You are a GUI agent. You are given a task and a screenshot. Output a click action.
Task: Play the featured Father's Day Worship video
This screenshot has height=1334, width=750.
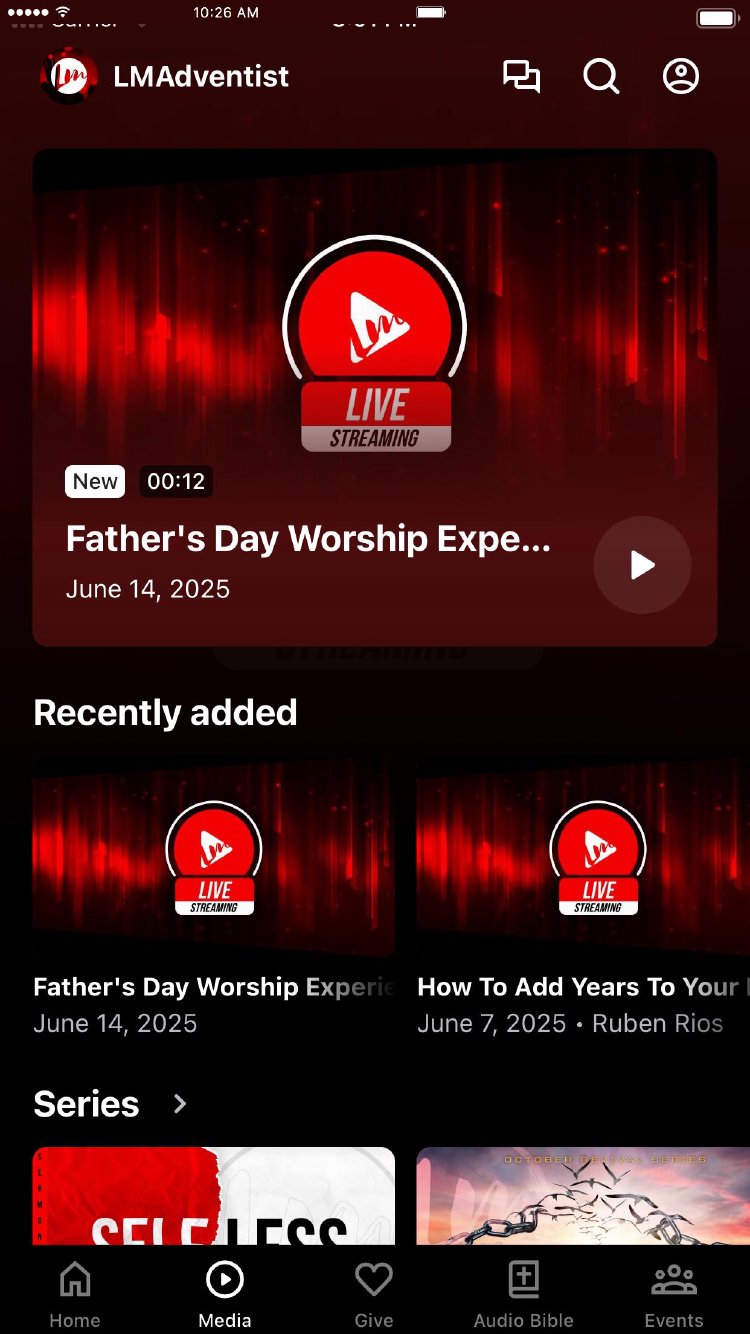(642, 565)
